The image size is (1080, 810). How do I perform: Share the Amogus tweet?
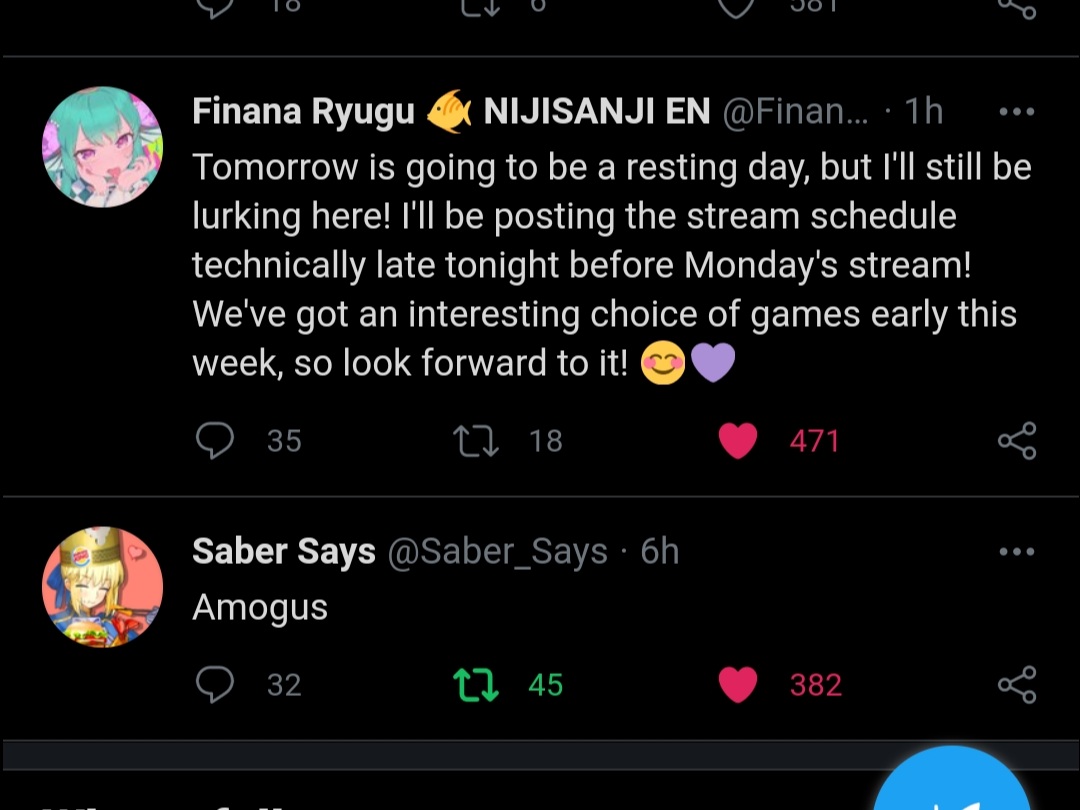click(1017, 685)
